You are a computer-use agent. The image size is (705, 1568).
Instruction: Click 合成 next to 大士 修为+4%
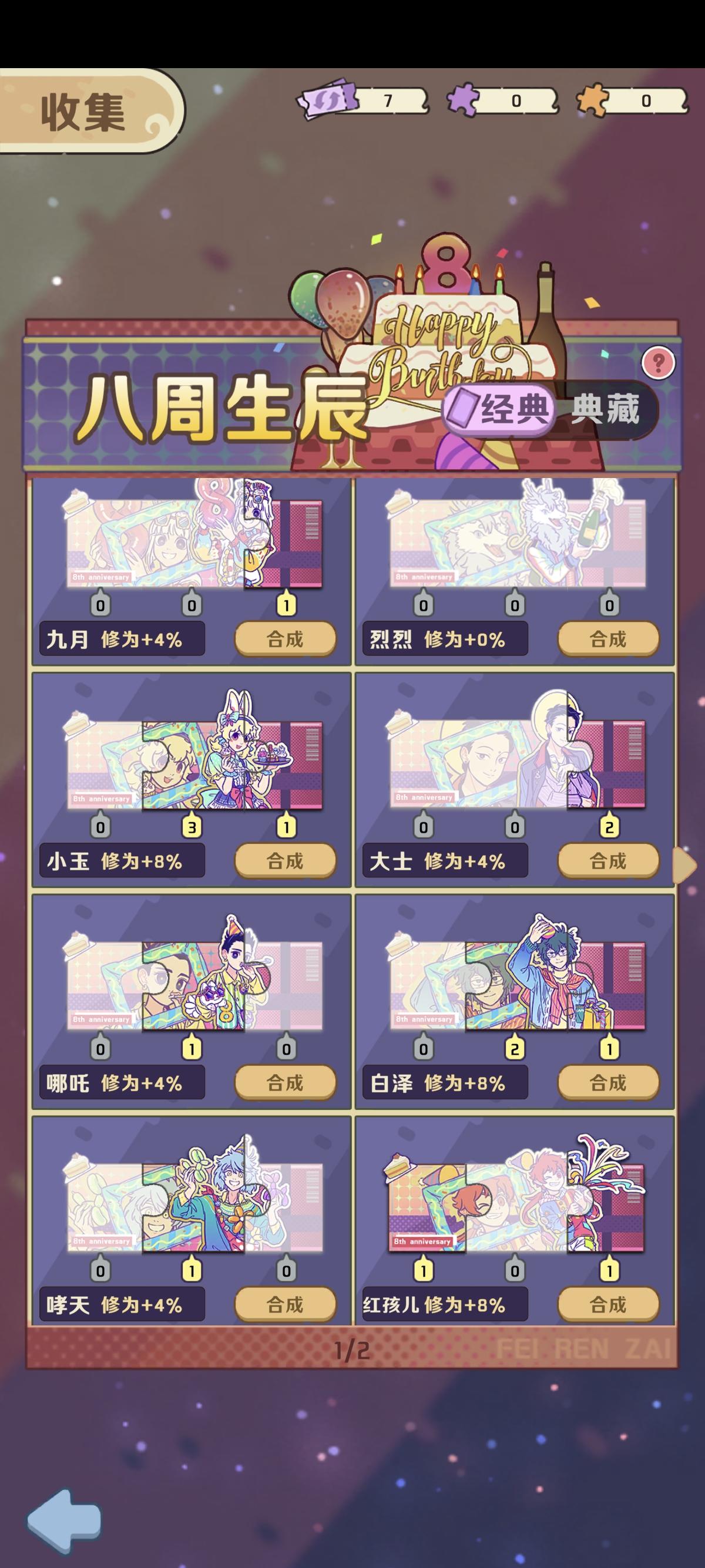coord(607,860)
